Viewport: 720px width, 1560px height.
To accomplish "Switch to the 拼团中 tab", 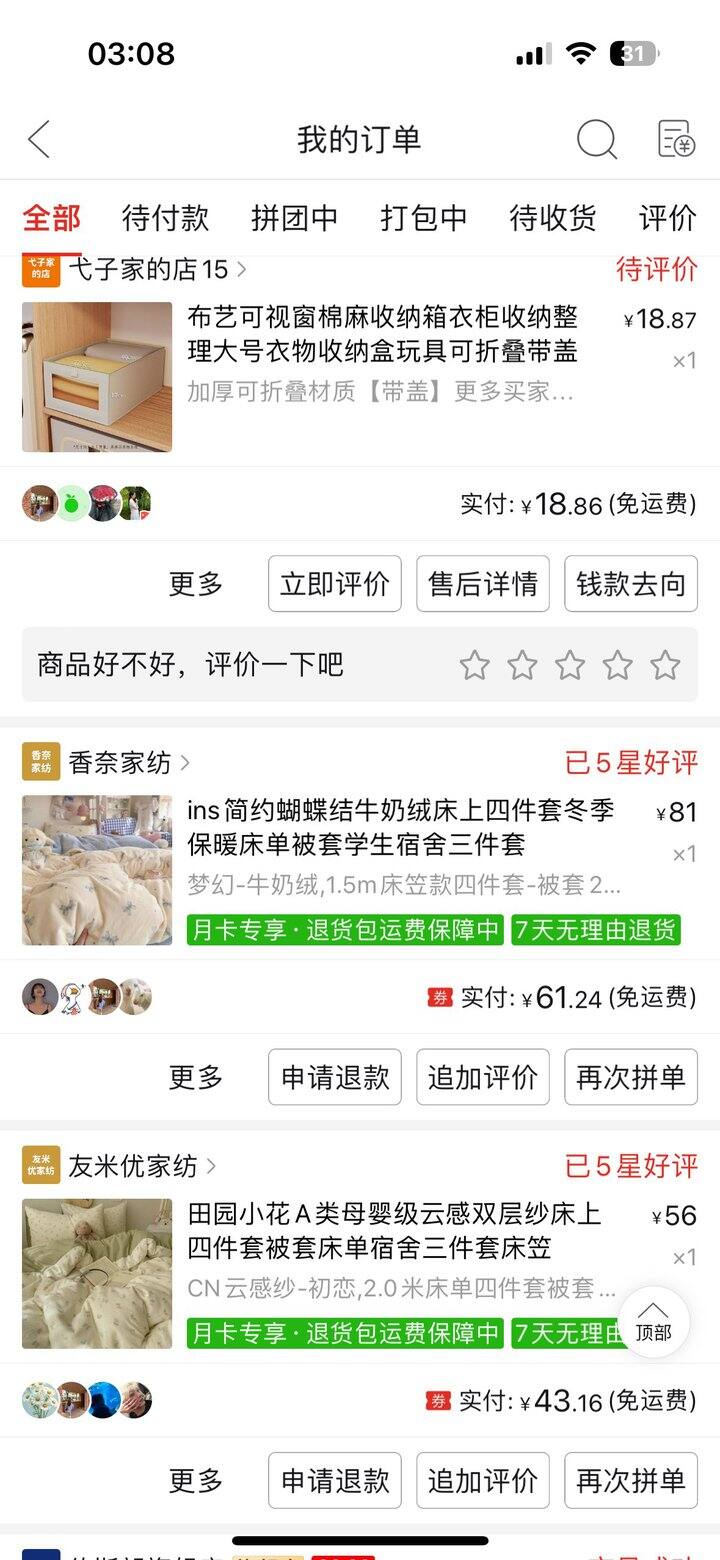I will [x=294, y=218].
